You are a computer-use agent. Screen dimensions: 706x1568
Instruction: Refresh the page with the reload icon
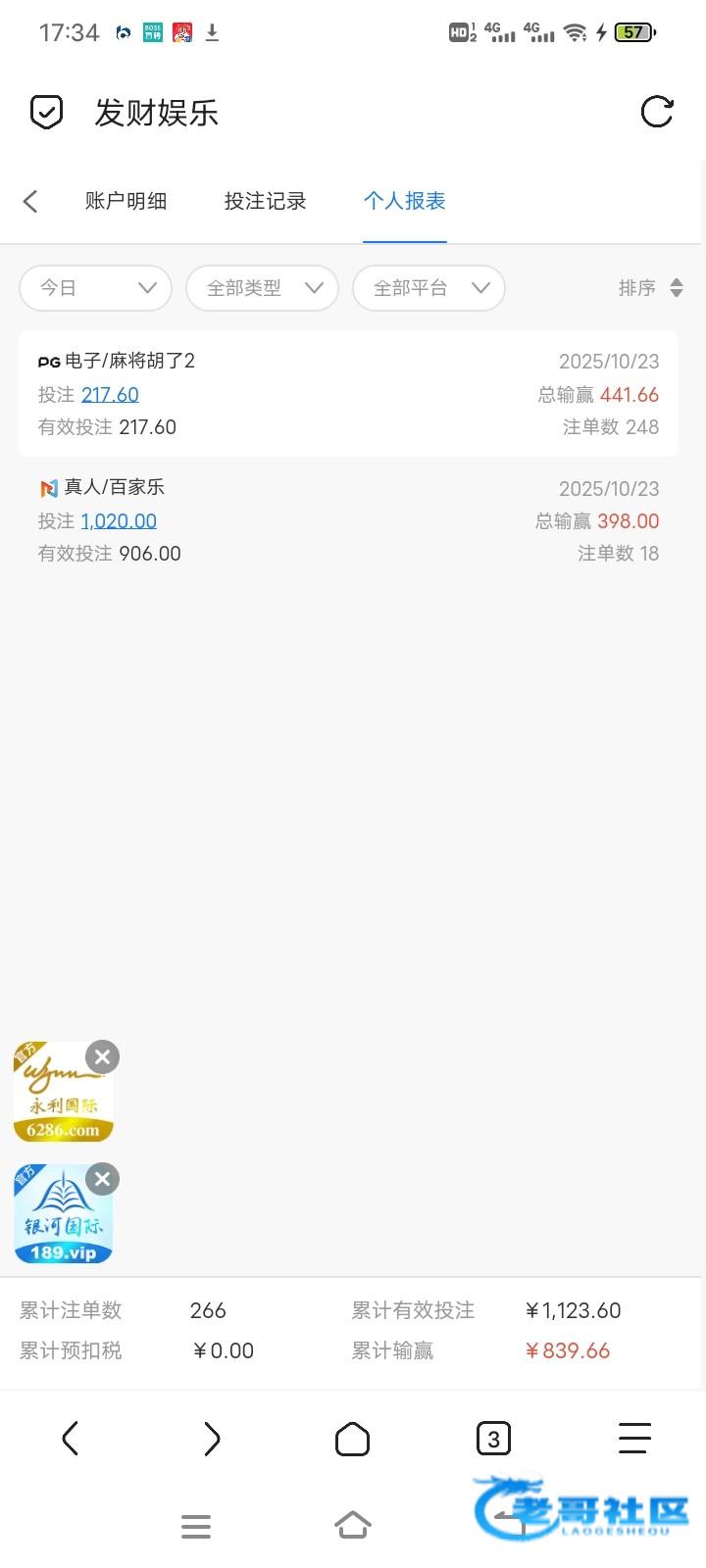pos(656,112)
